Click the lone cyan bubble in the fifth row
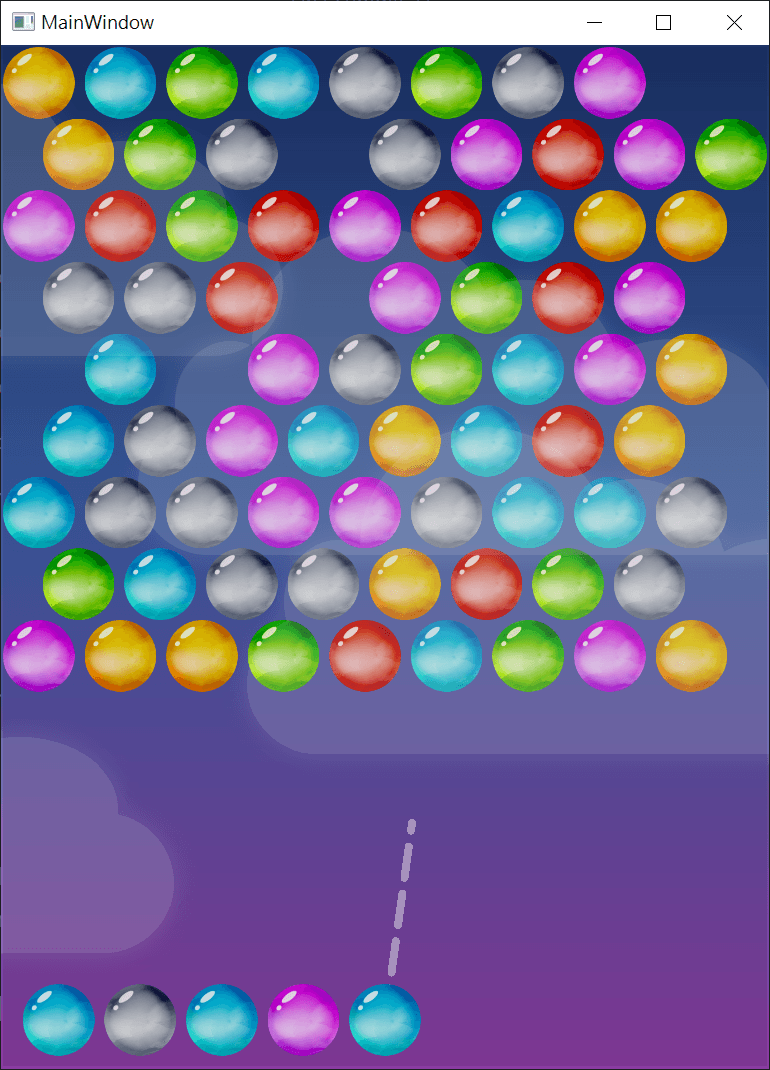Screen dimensions: 770x1070 coord(120,370)
